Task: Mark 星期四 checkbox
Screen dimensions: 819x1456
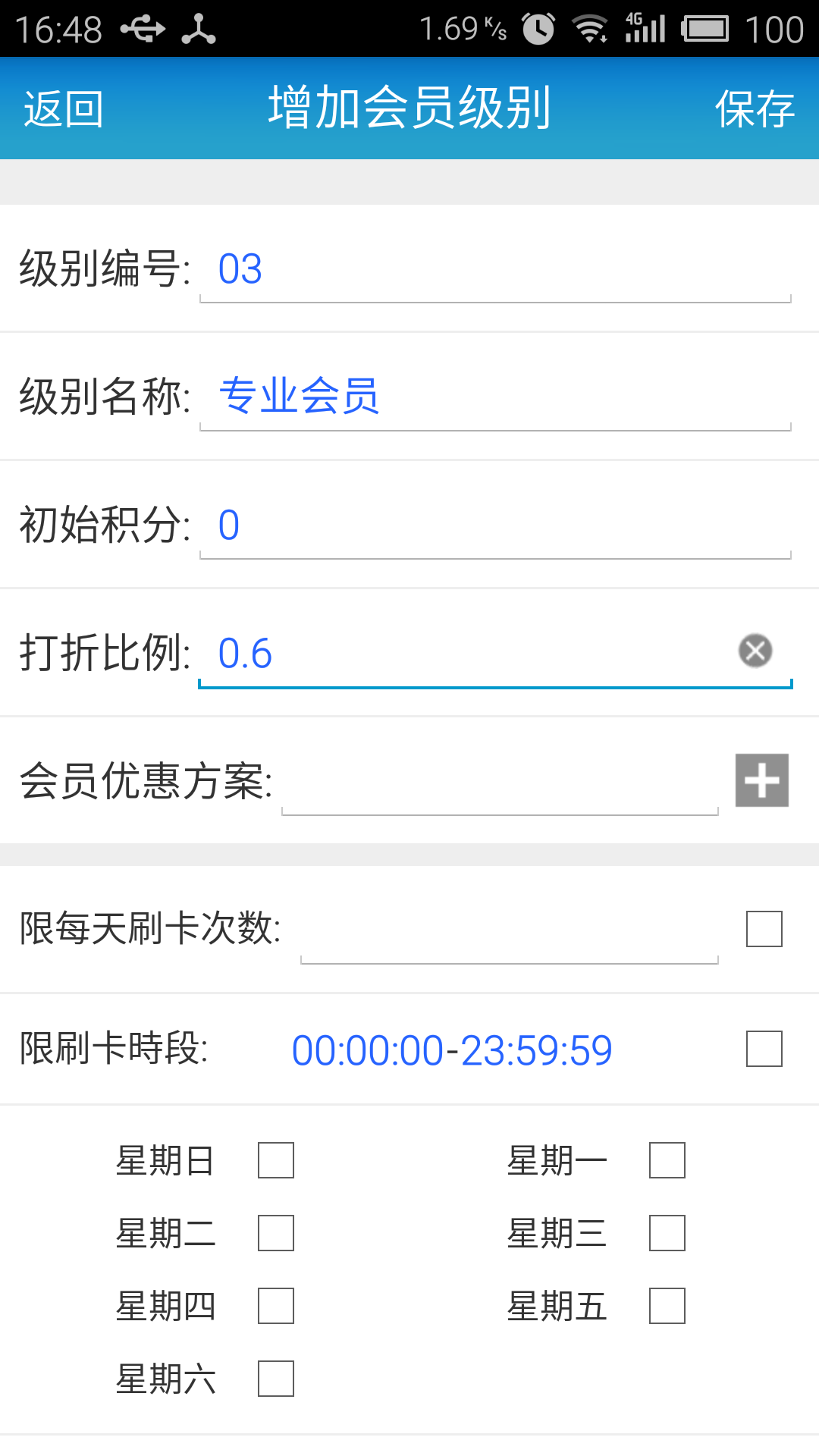Action: click(x=276, y=1306)
